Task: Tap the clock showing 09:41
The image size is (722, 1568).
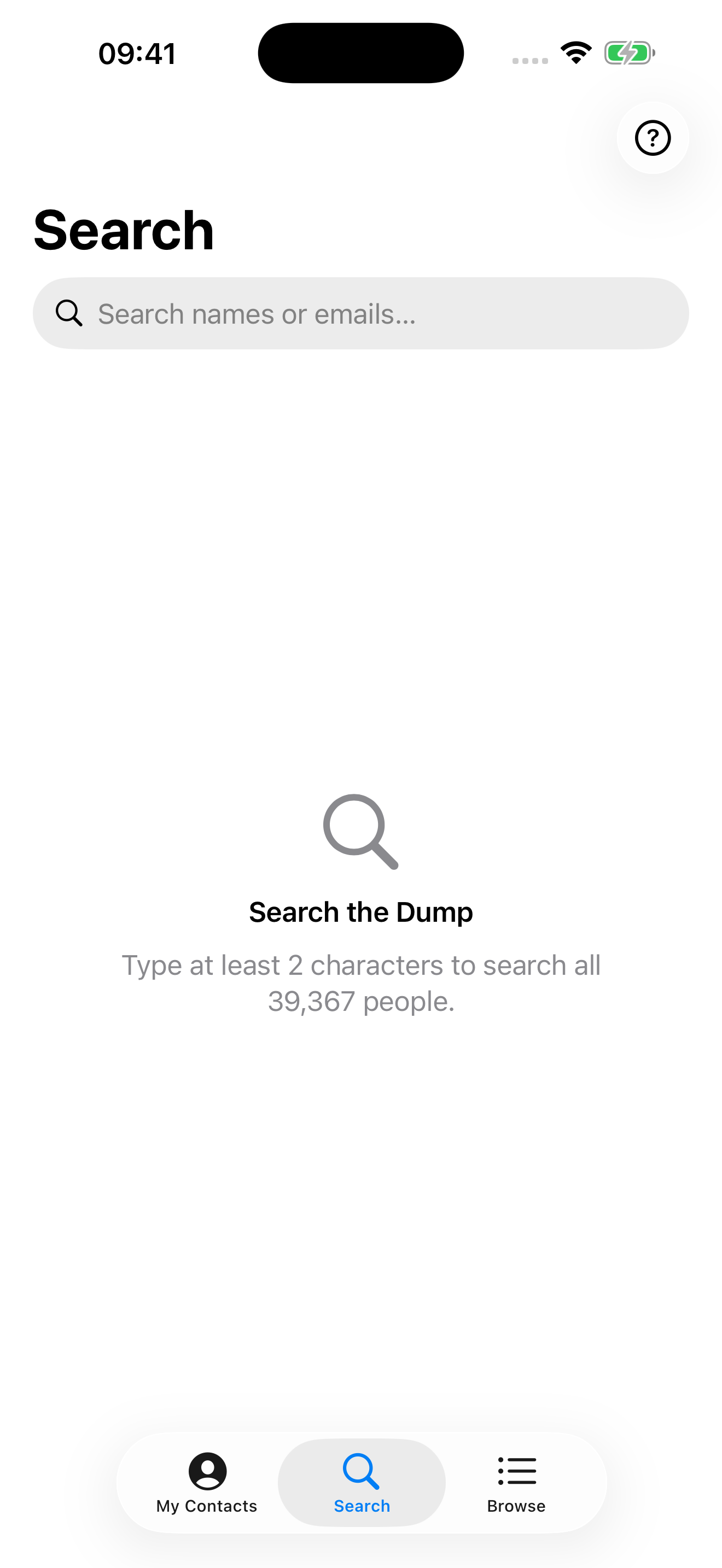Action: coord(137,52)
